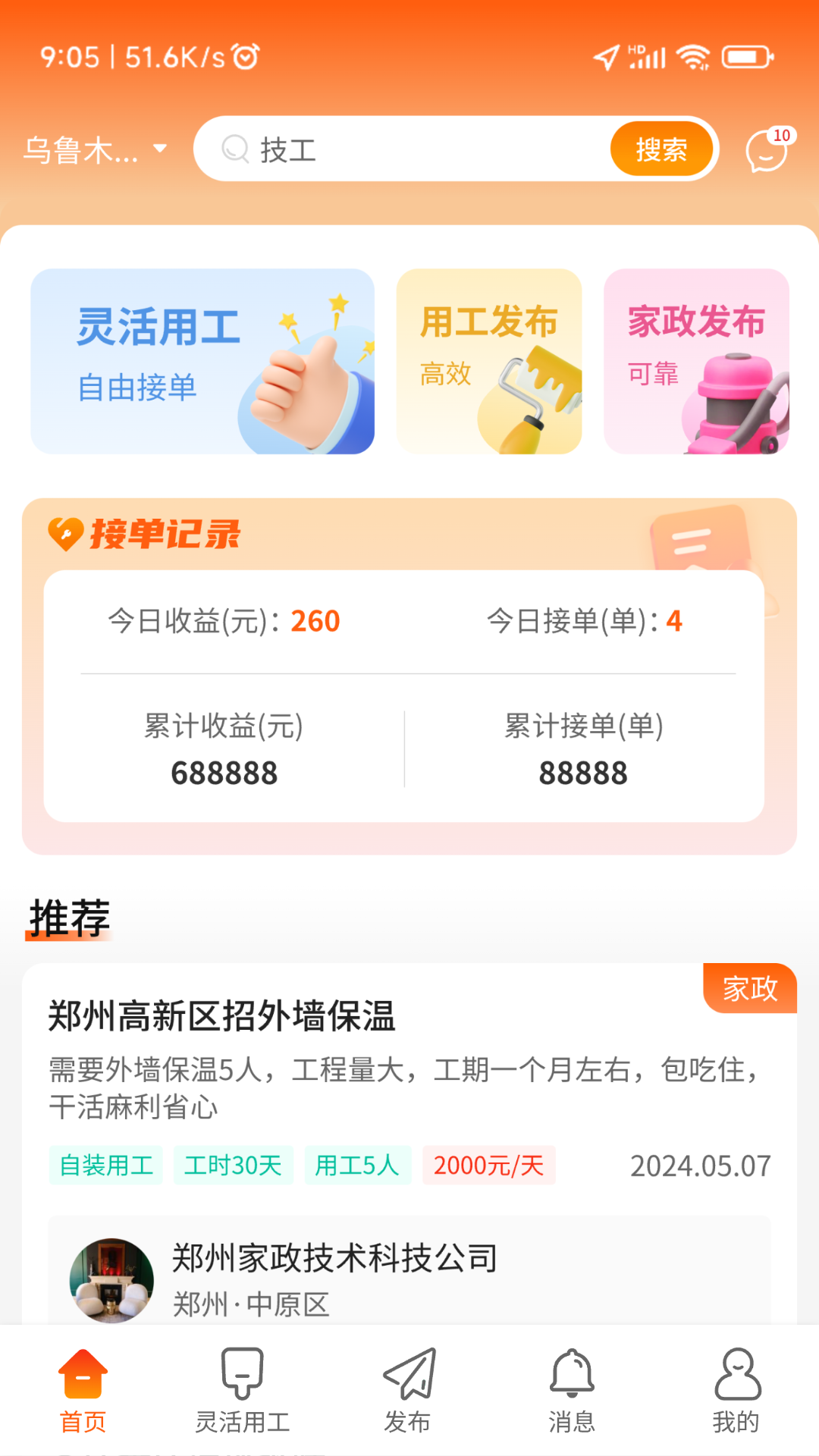Open the city selector dropdown 乌鲁木...
Image resolution: width=819 pixels, height=1456 pixels.
click(95, 149)
